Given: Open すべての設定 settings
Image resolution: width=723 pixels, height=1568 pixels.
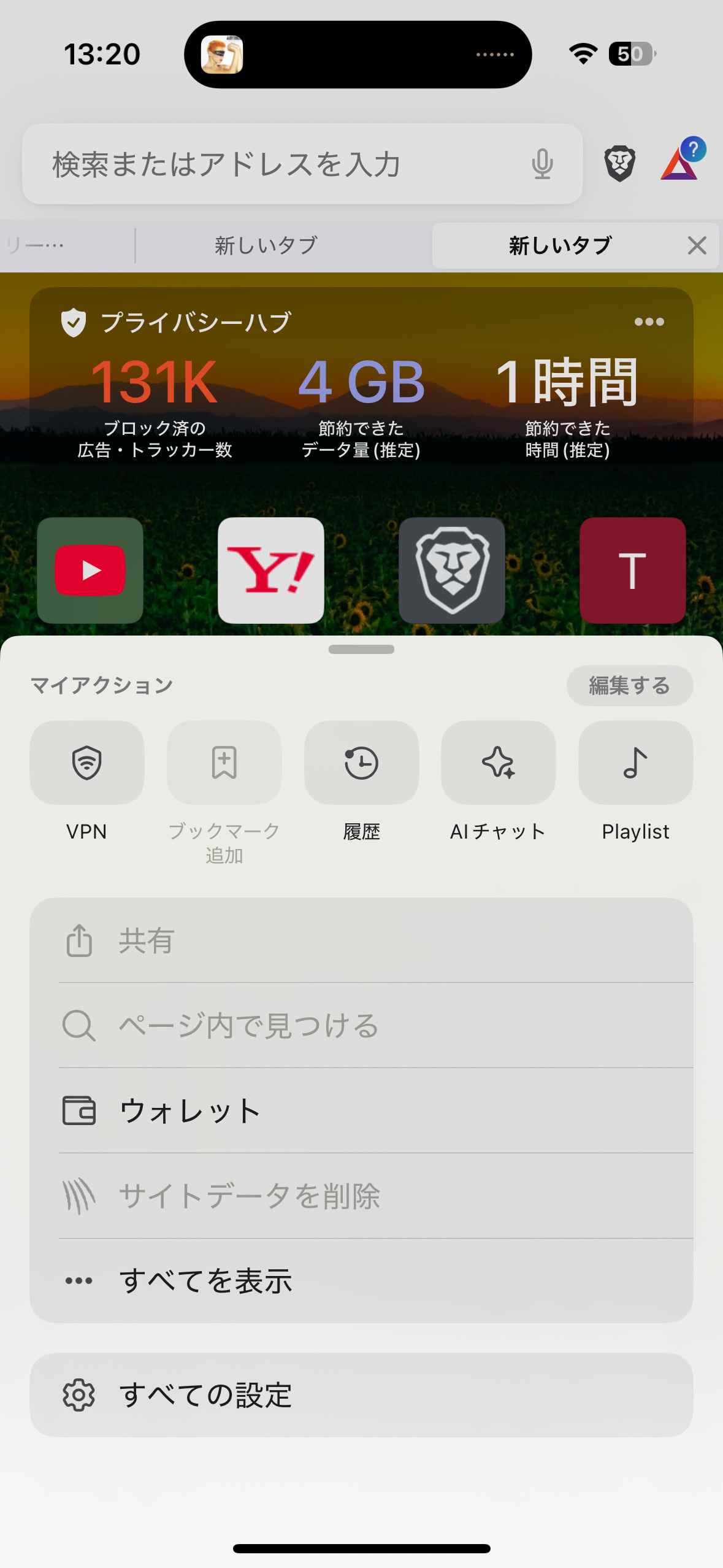Looking at the screenshot, I should 362,1395.
